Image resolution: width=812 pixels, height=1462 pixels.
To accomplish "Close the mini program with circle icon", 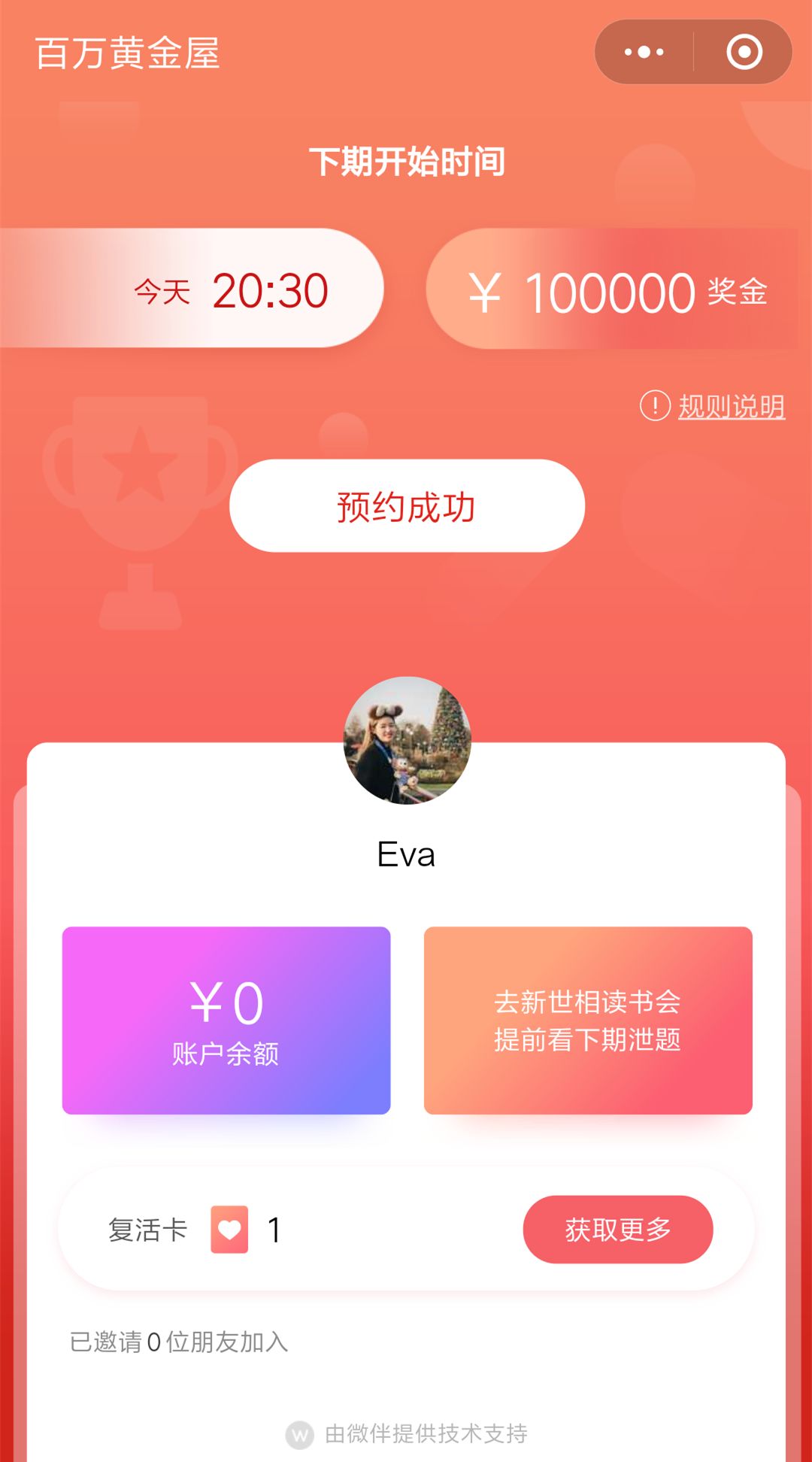I will point(744,52).
